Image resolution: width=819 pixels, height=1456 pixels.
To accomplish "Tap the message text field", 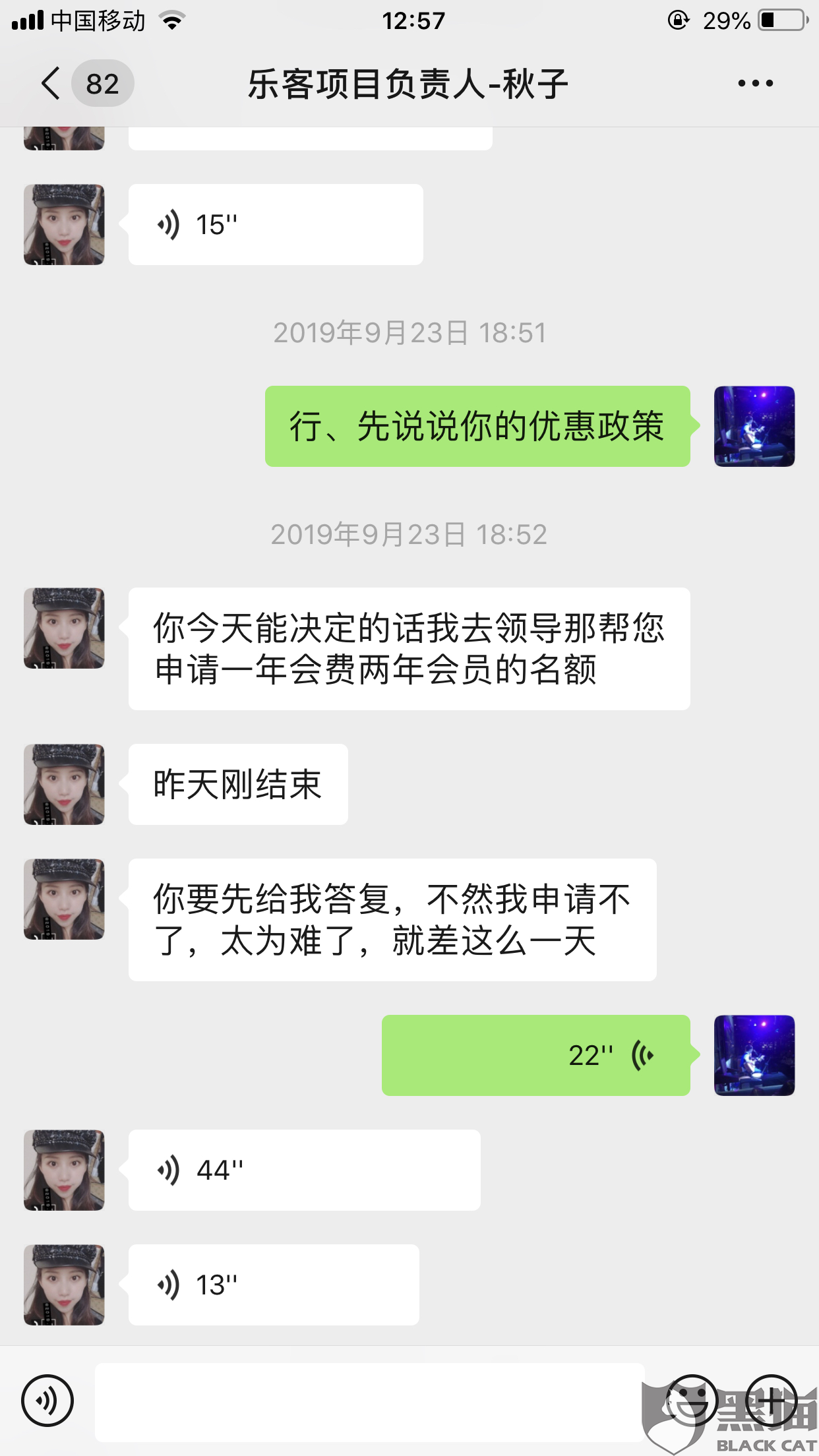I will (x=370, y=1402).
